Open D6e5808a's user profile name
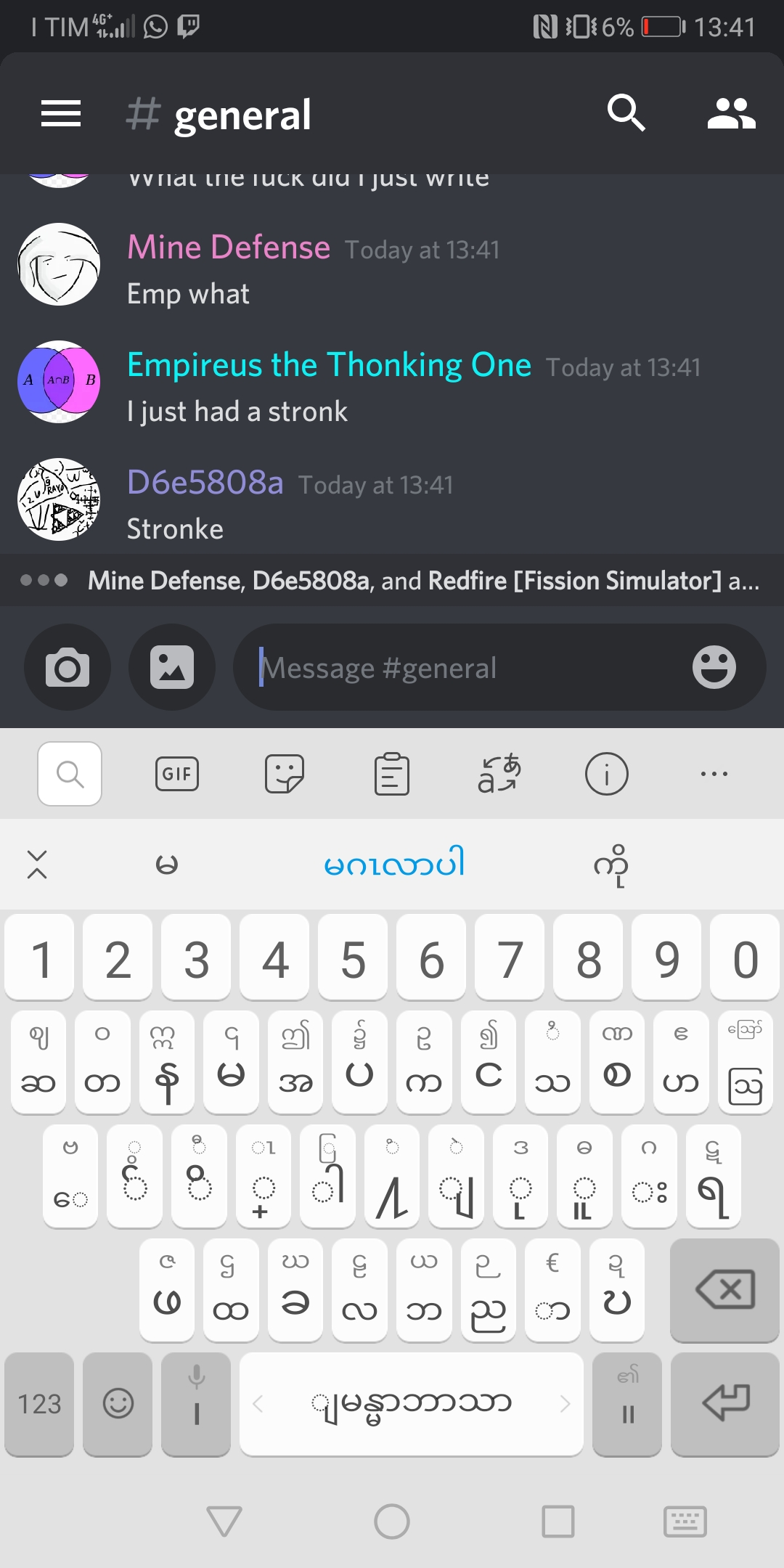 coord(205,482)
